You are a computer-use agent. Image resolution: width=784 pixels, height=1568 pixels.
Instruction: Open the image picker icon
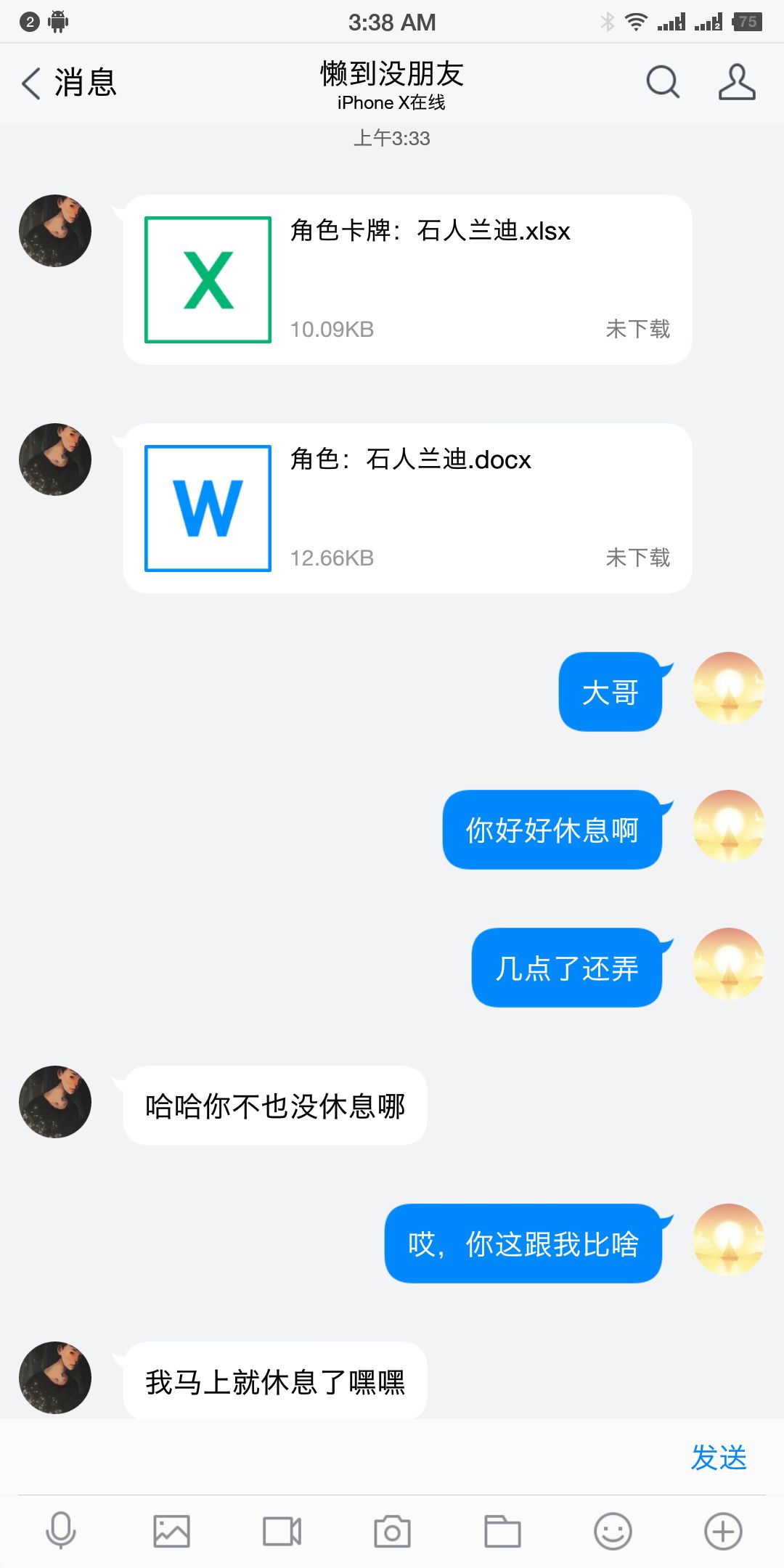pyautogui.click(x=171, y=1531)
